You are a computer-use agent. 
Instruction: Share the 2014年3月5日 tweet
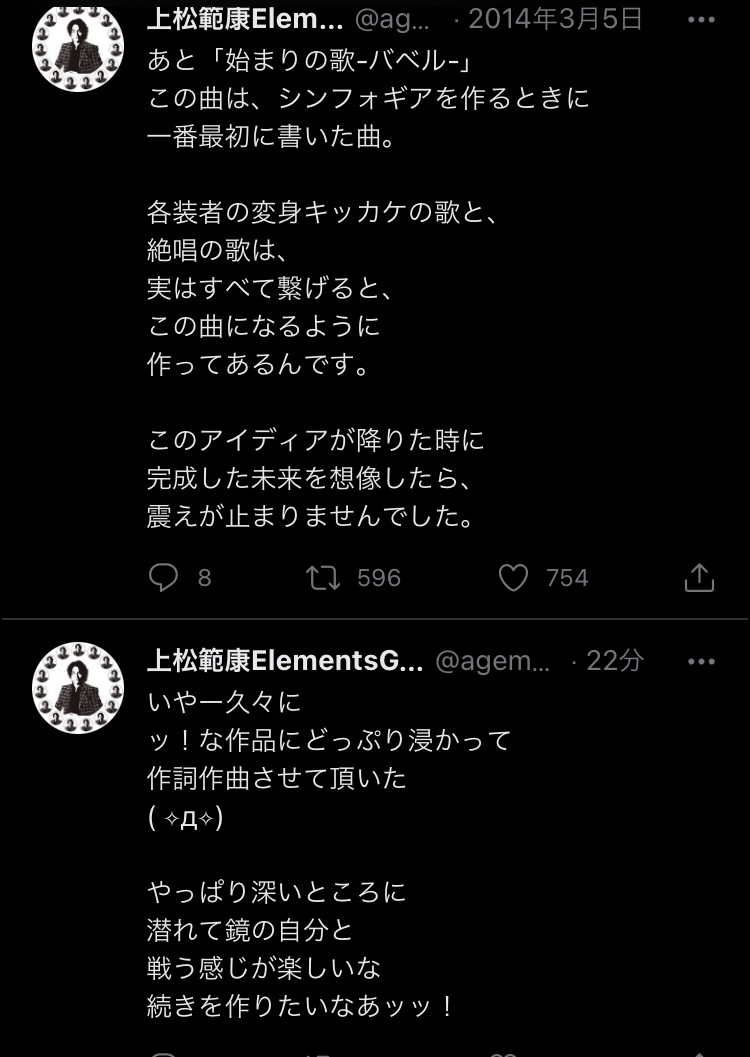click(x=698, y=577)
